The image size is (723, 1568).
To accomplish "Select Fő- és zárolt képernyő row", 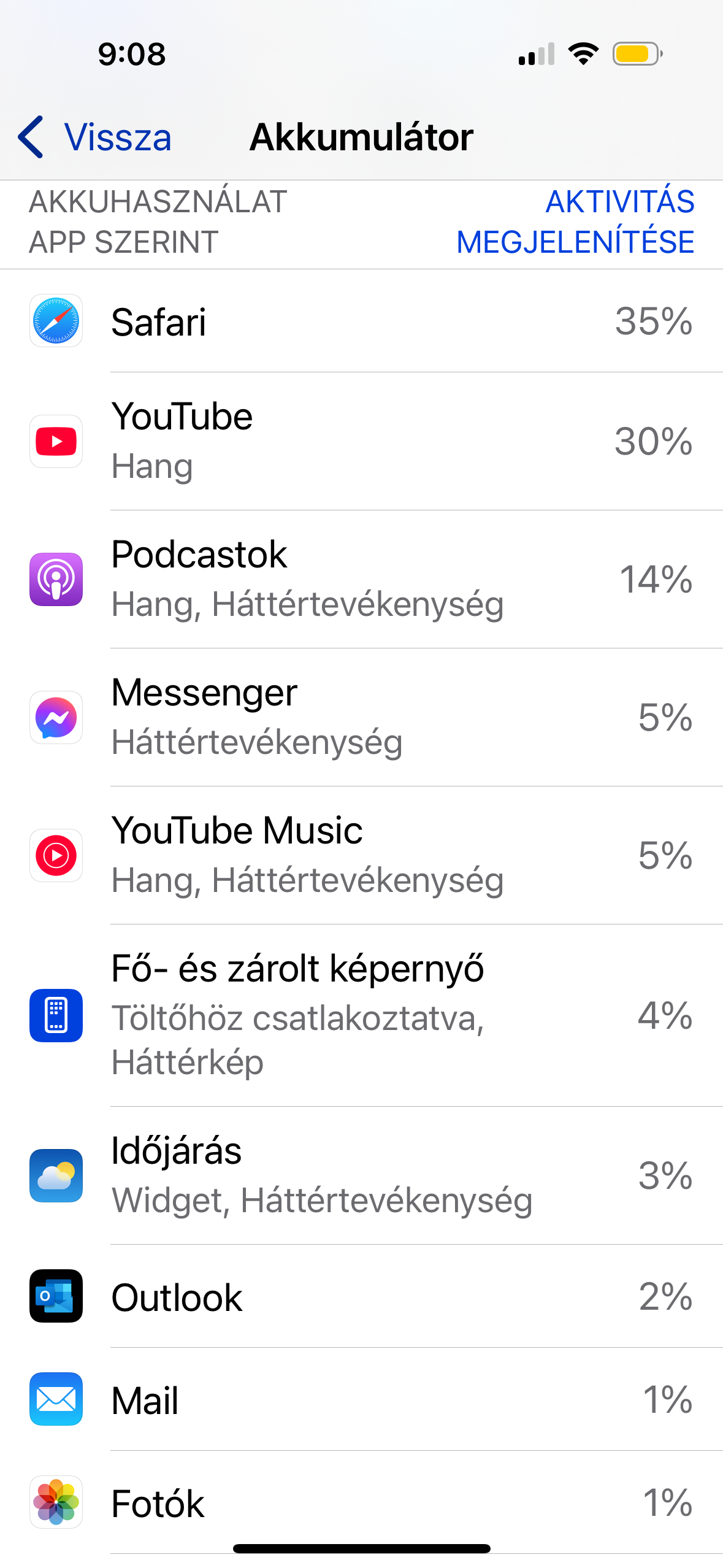I will pos(362,1015).
